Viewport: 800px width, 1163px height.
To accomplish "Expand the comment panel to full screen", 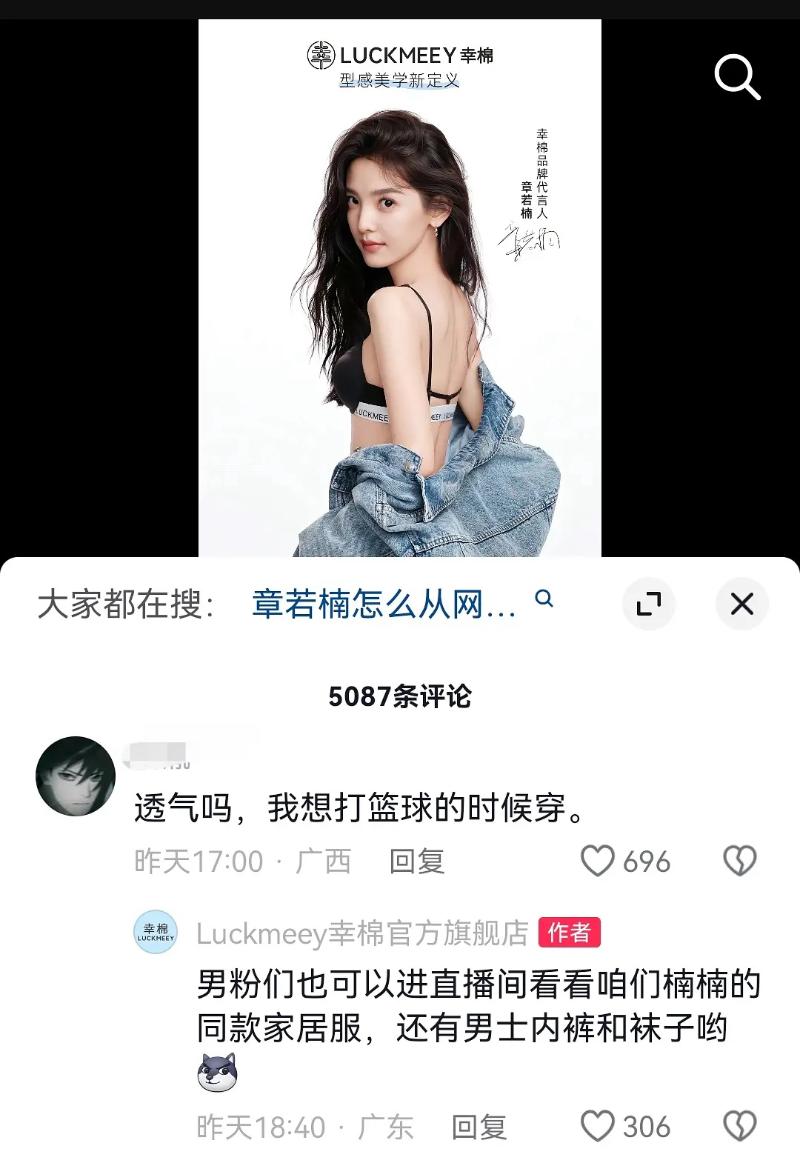I will [x=648, y=603].
